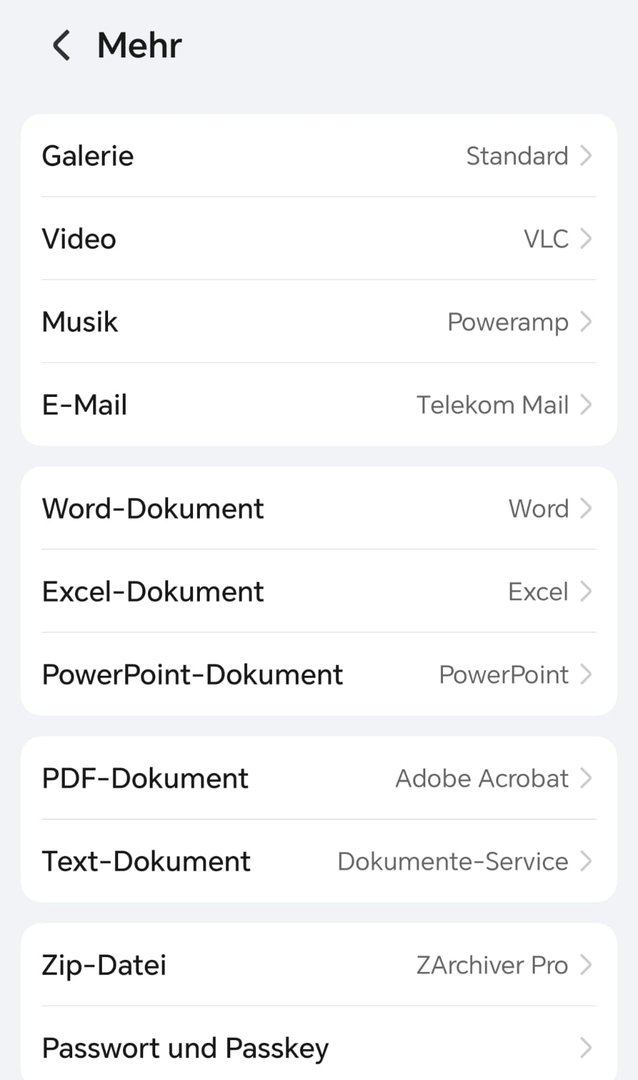Open the Musik row set to Poweramp

318,322
